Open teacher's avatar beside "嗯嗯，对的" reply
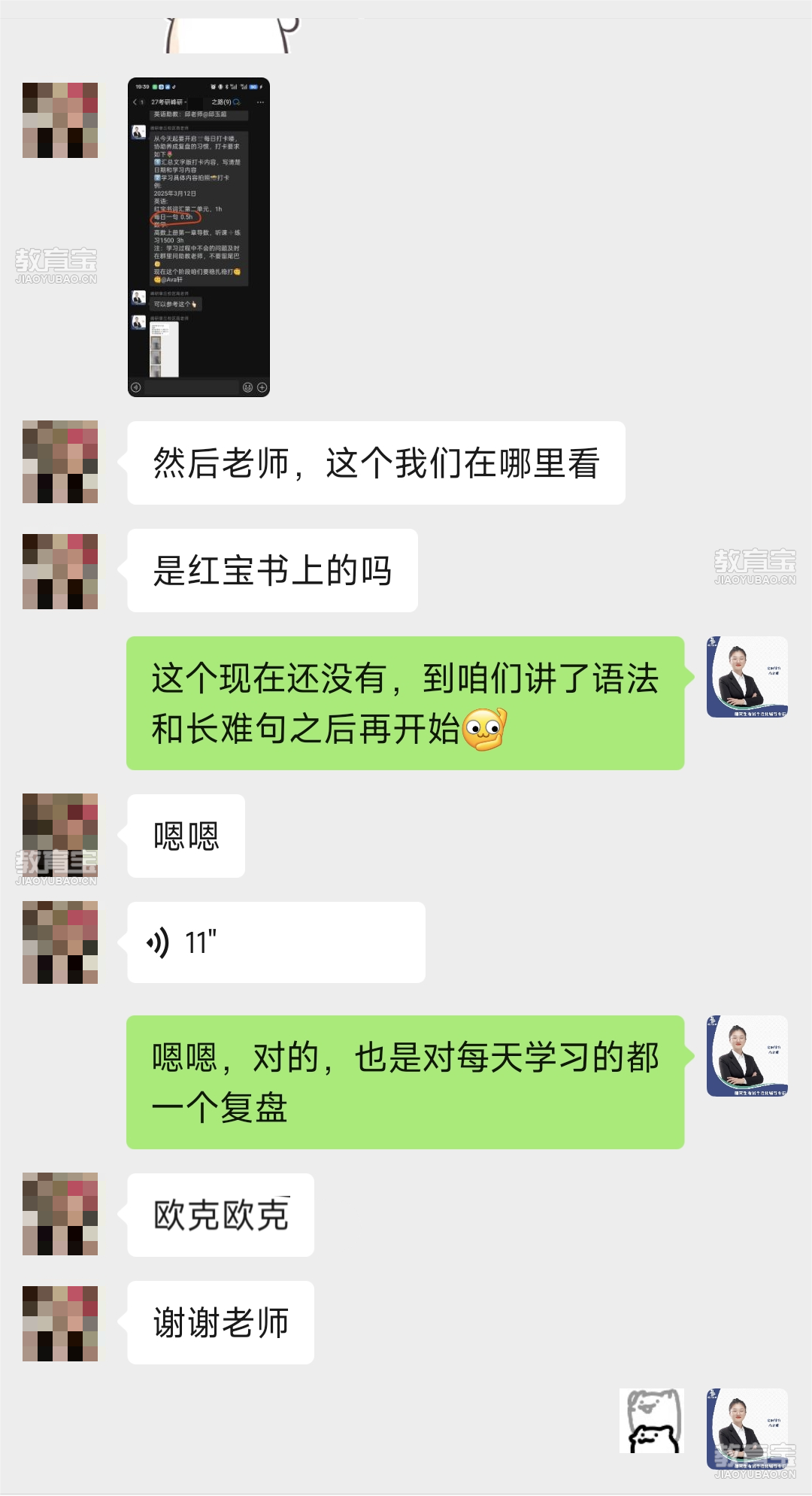812x1496 pixels. (747, 1055)
